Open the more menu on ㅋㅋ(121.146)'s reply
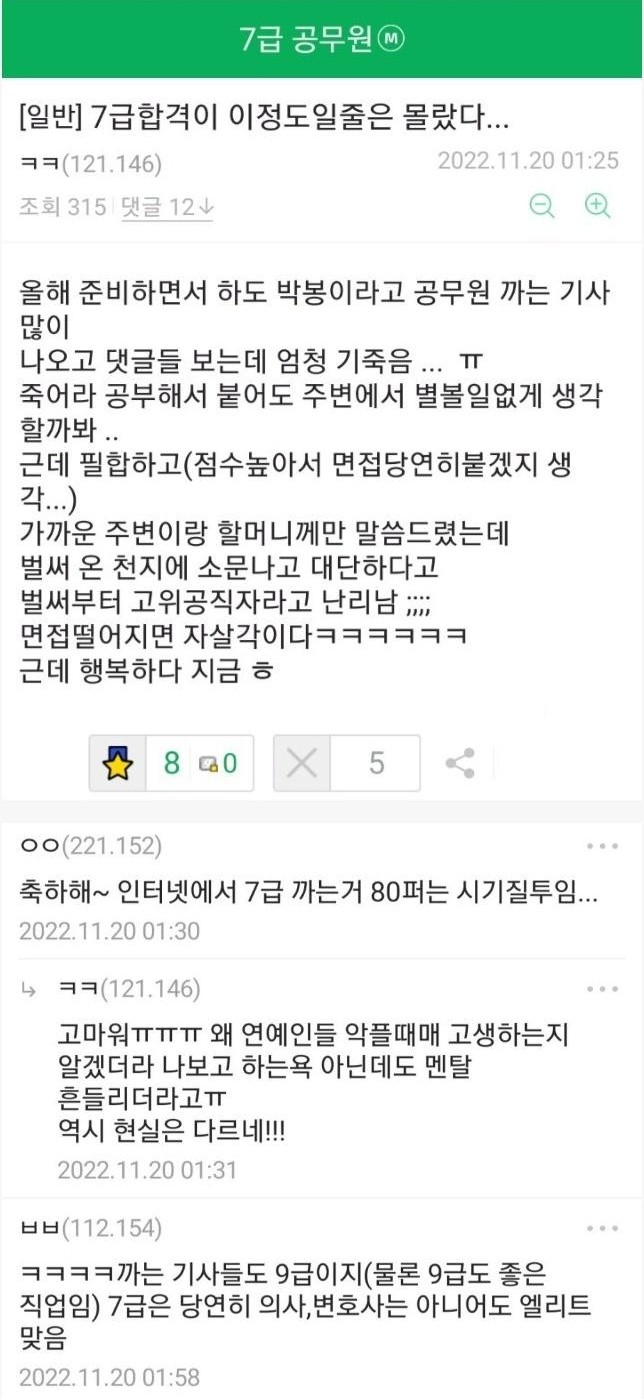The height and width of the screenshot is (1399, 644). (x=602, y=990)
